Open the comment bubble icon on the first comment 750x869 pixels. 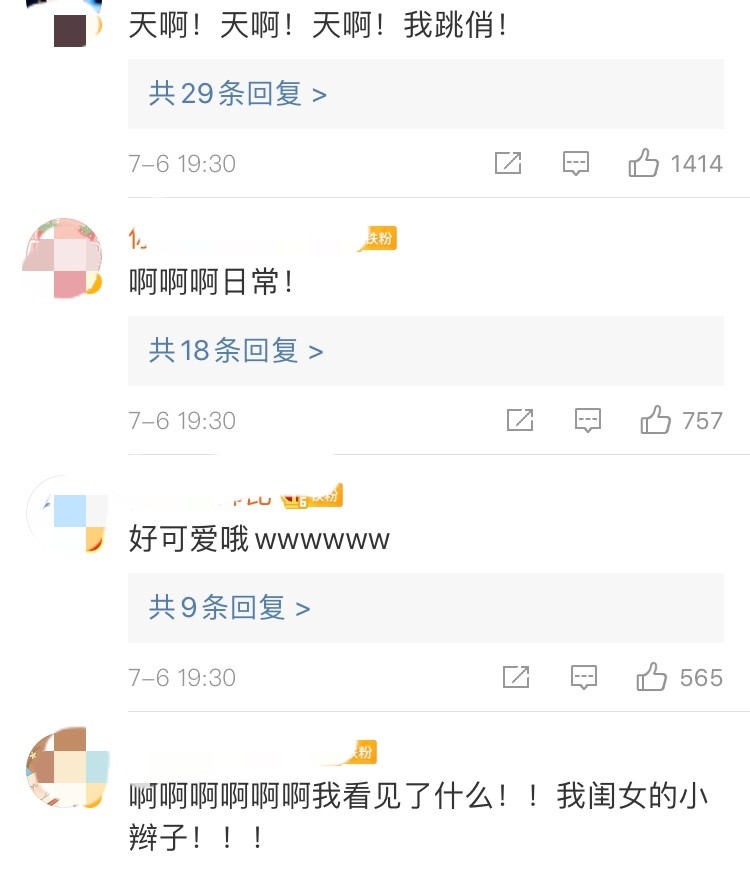(x=575, y=163)
